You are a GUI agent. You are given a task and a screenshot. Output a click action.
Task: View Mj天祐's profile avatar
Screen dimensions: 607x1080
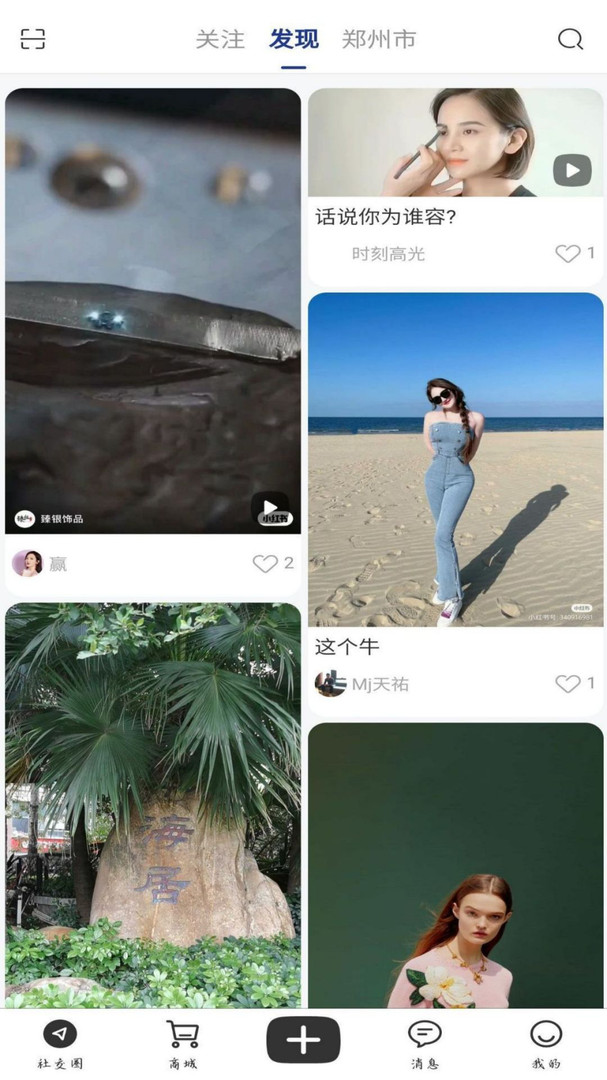point(330,684)
